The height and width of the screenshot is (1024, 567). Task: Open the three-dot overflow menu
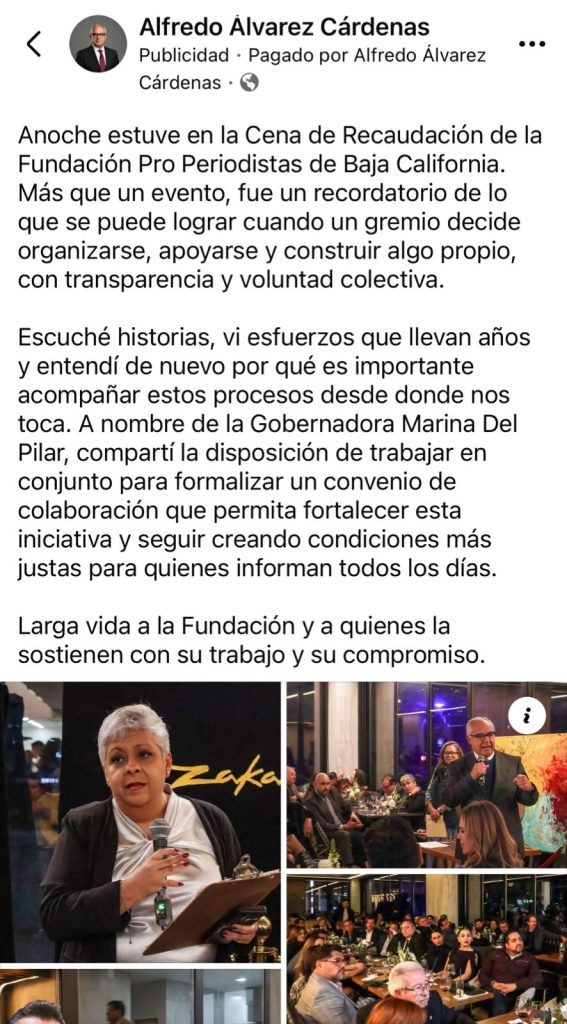(532, 44)
